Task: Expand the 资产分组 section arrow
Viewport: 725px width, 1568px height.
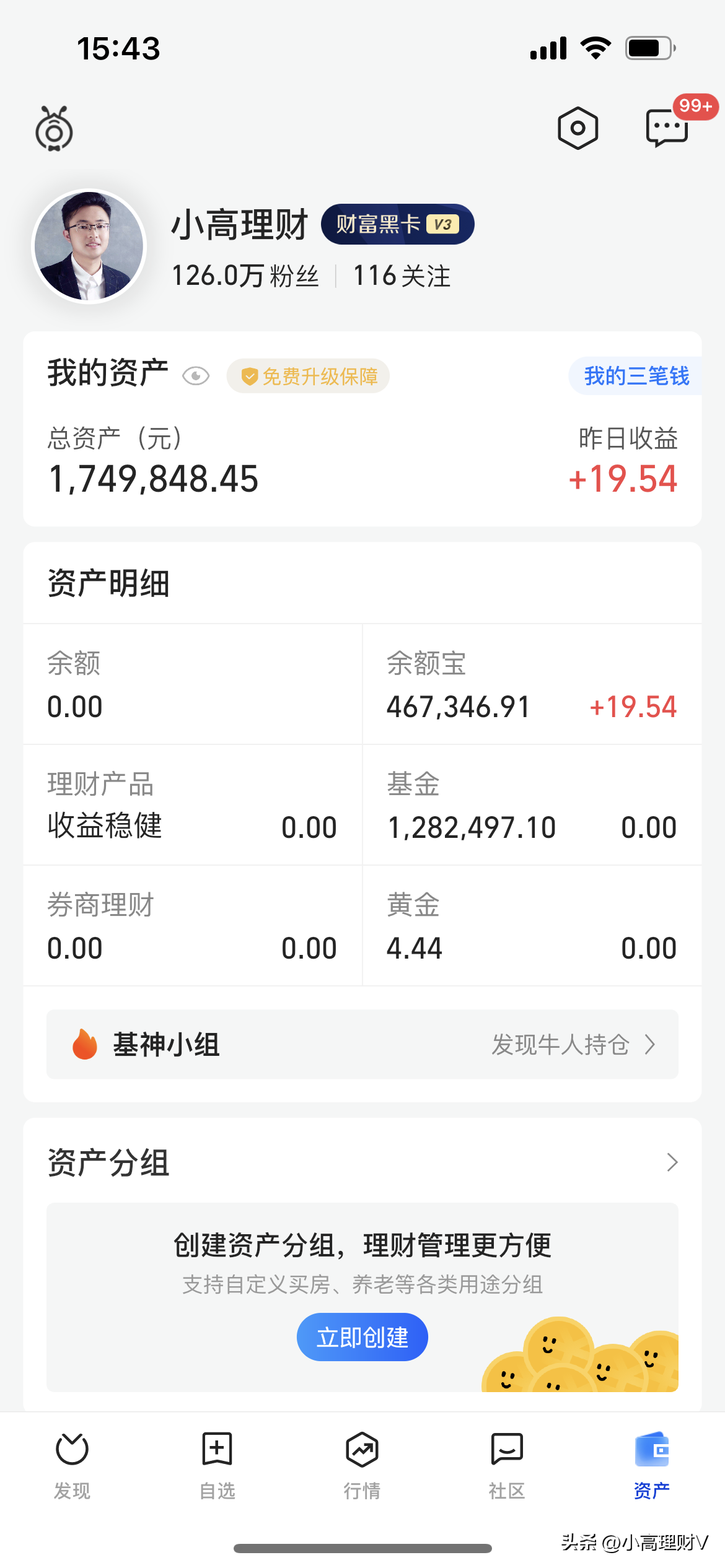Action: coord(672,1162)
